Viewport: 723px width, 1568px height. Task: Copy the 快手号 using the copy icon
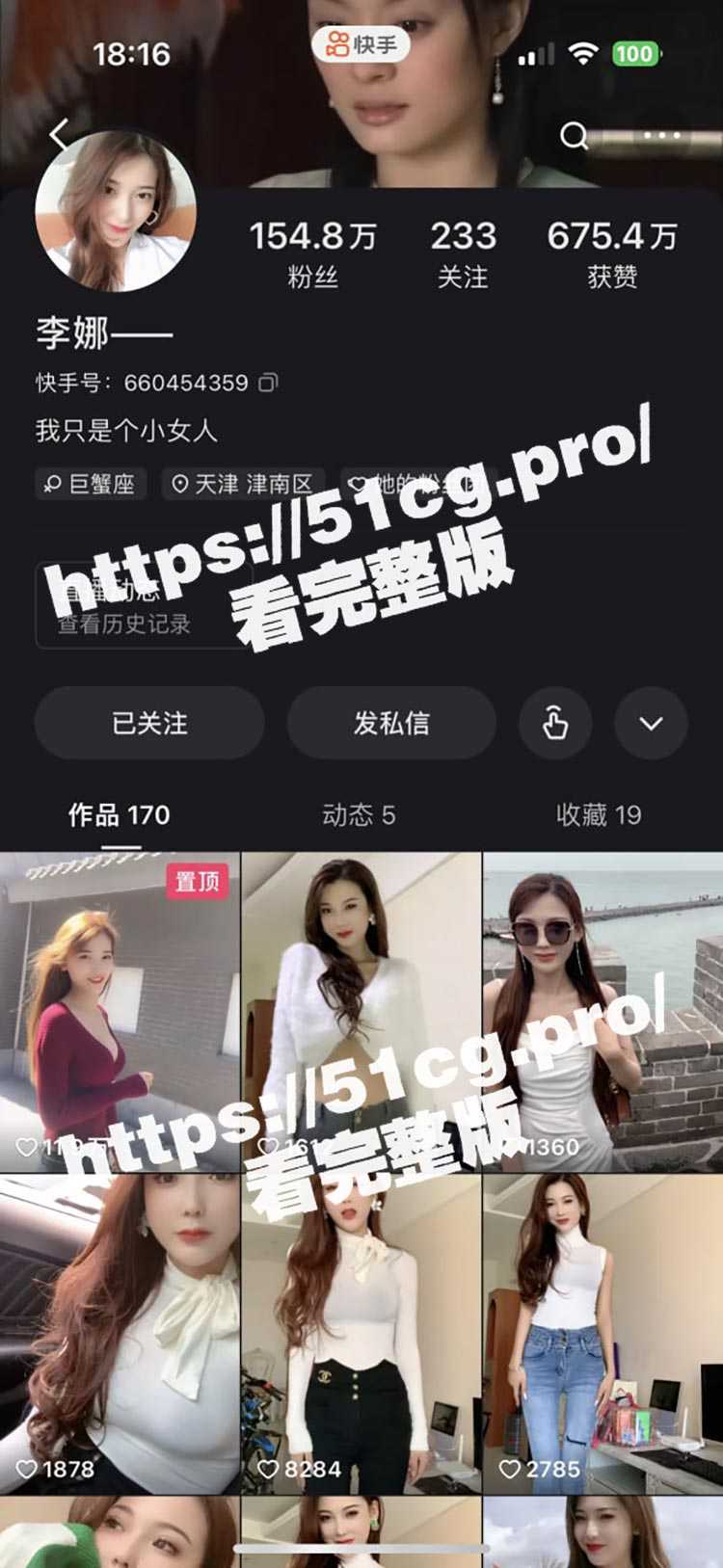point(267,381)
